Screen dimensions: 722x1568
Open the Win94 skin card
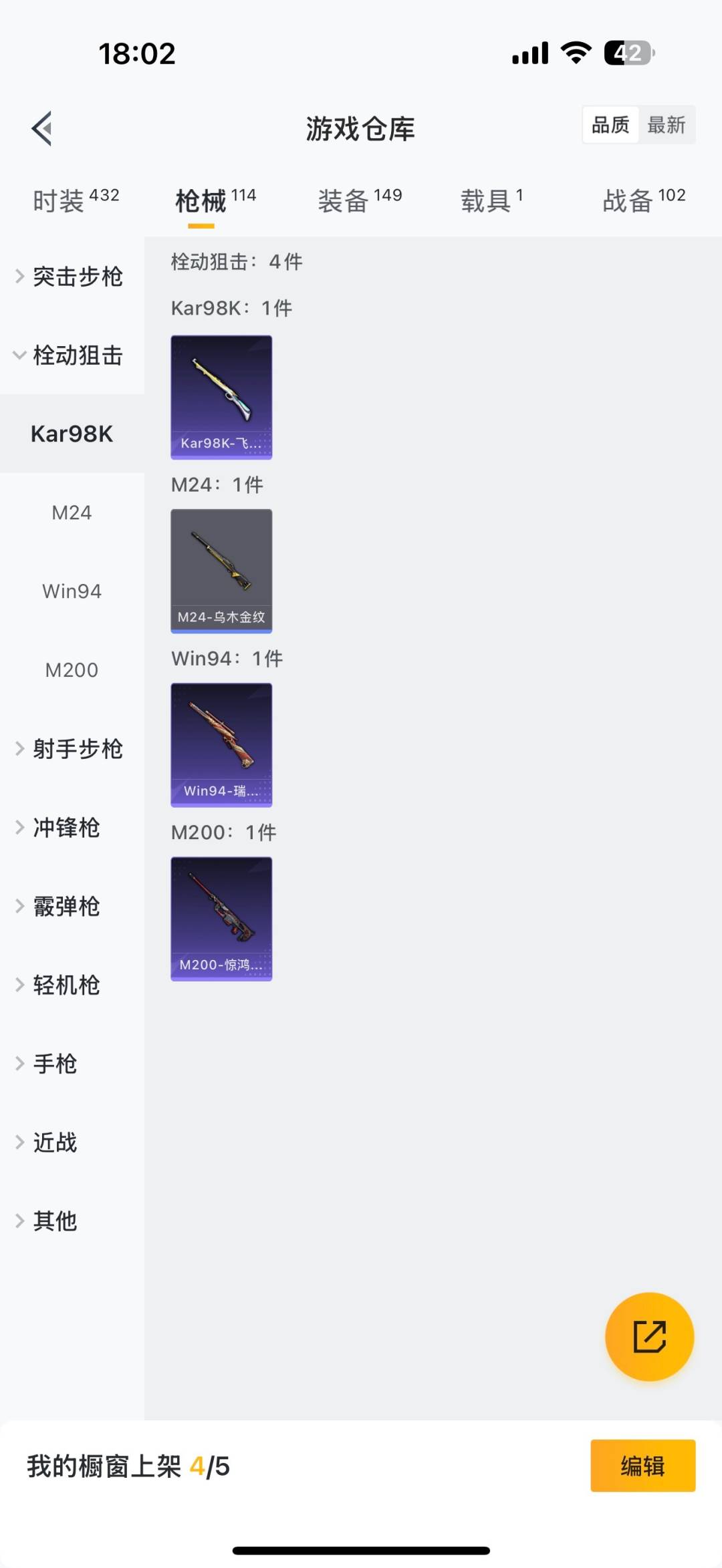221,744
